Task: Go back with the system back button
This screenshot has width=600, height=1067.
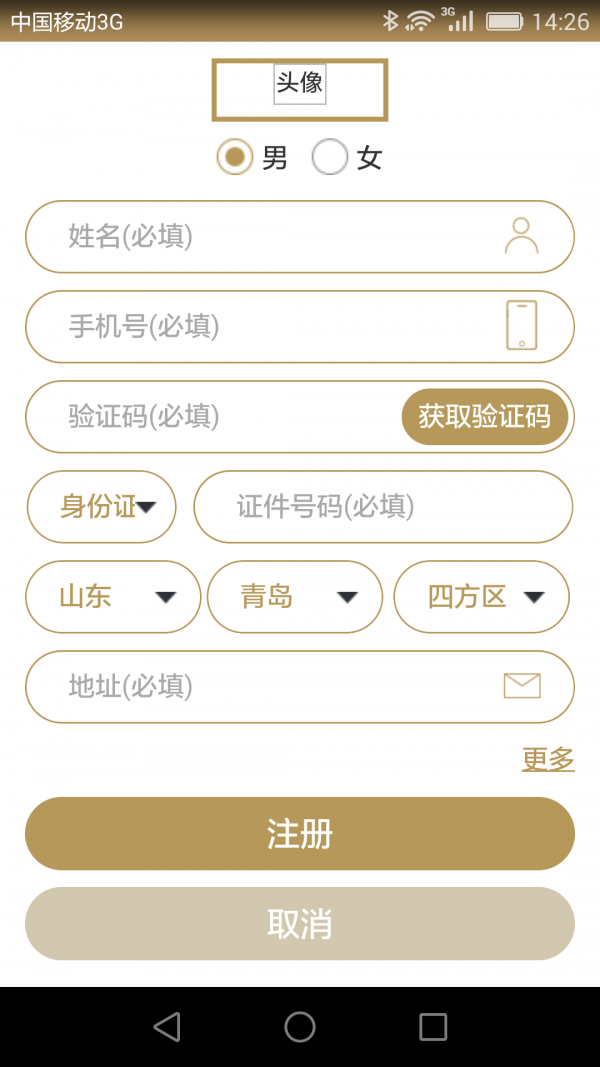Action: [167, 1027]
